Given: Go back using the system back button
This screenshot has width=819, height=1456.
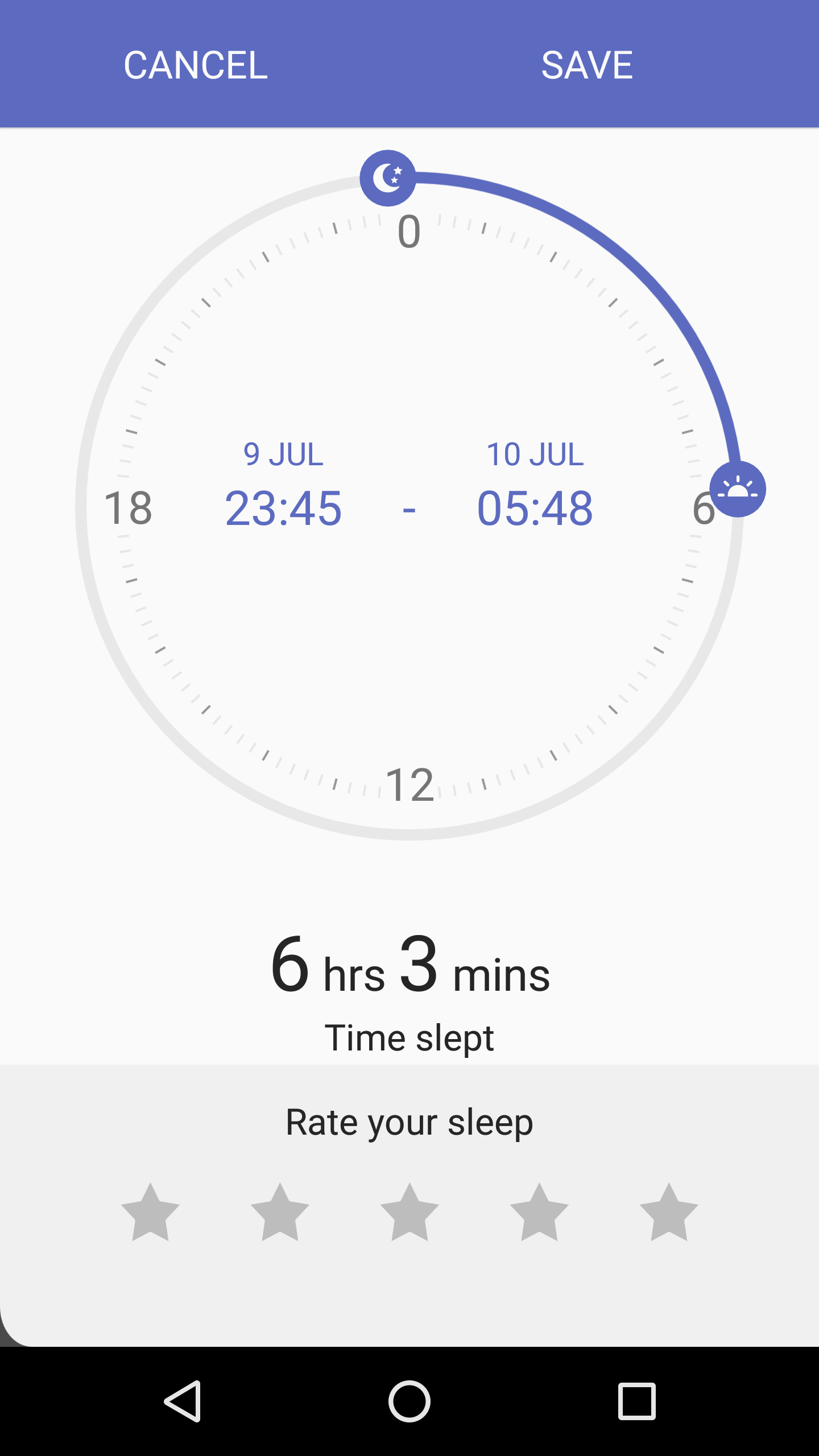Looking at the screenshot, I should [x=183, y=1401].
